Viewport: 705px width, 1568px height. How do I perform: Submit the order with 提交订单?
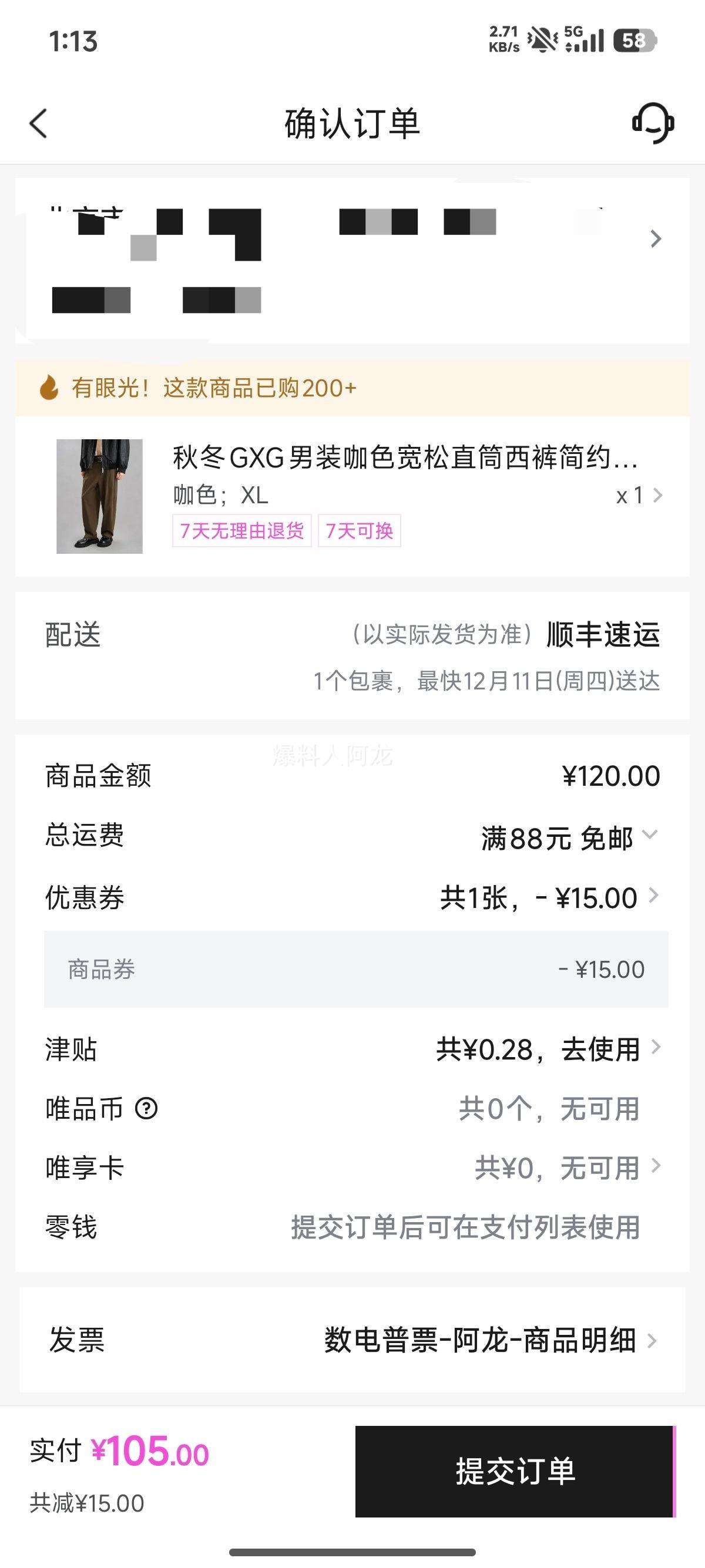click(515, 1471)
